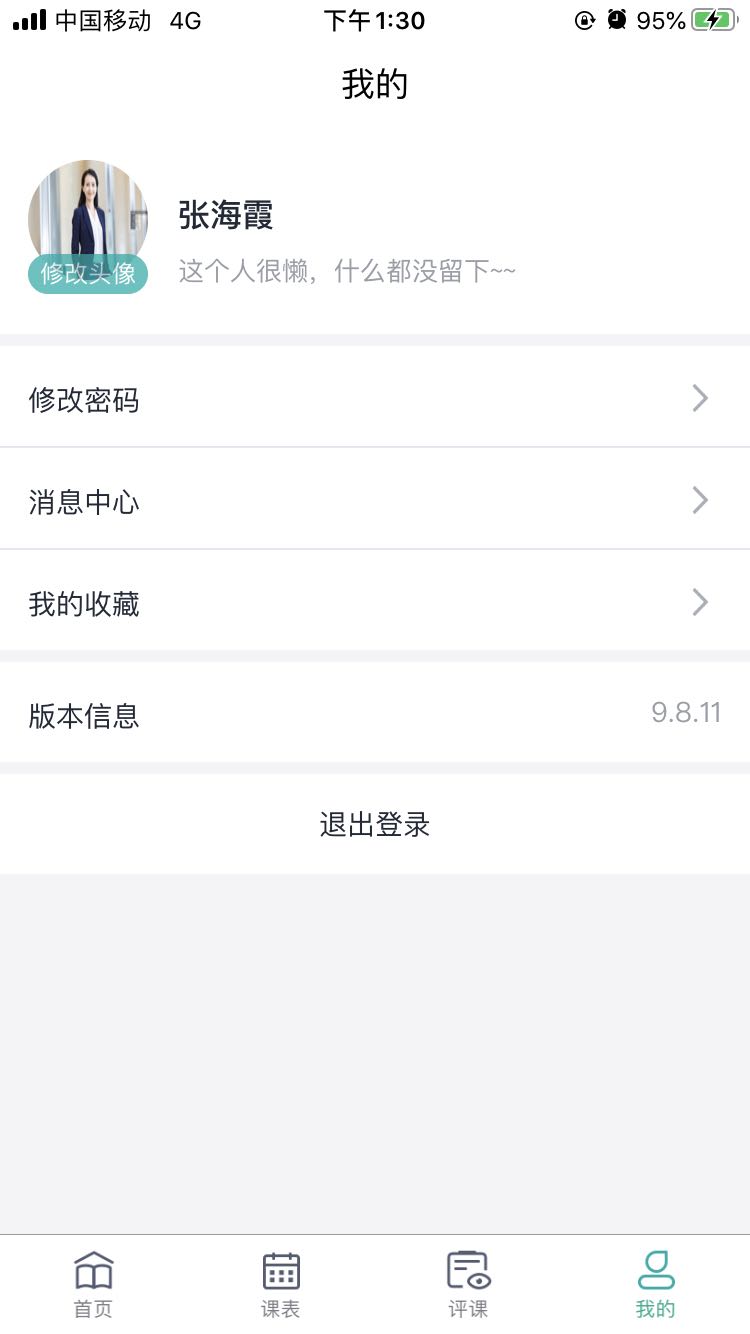
Task: Tap the username 张海霞
Action: [224, 216]
